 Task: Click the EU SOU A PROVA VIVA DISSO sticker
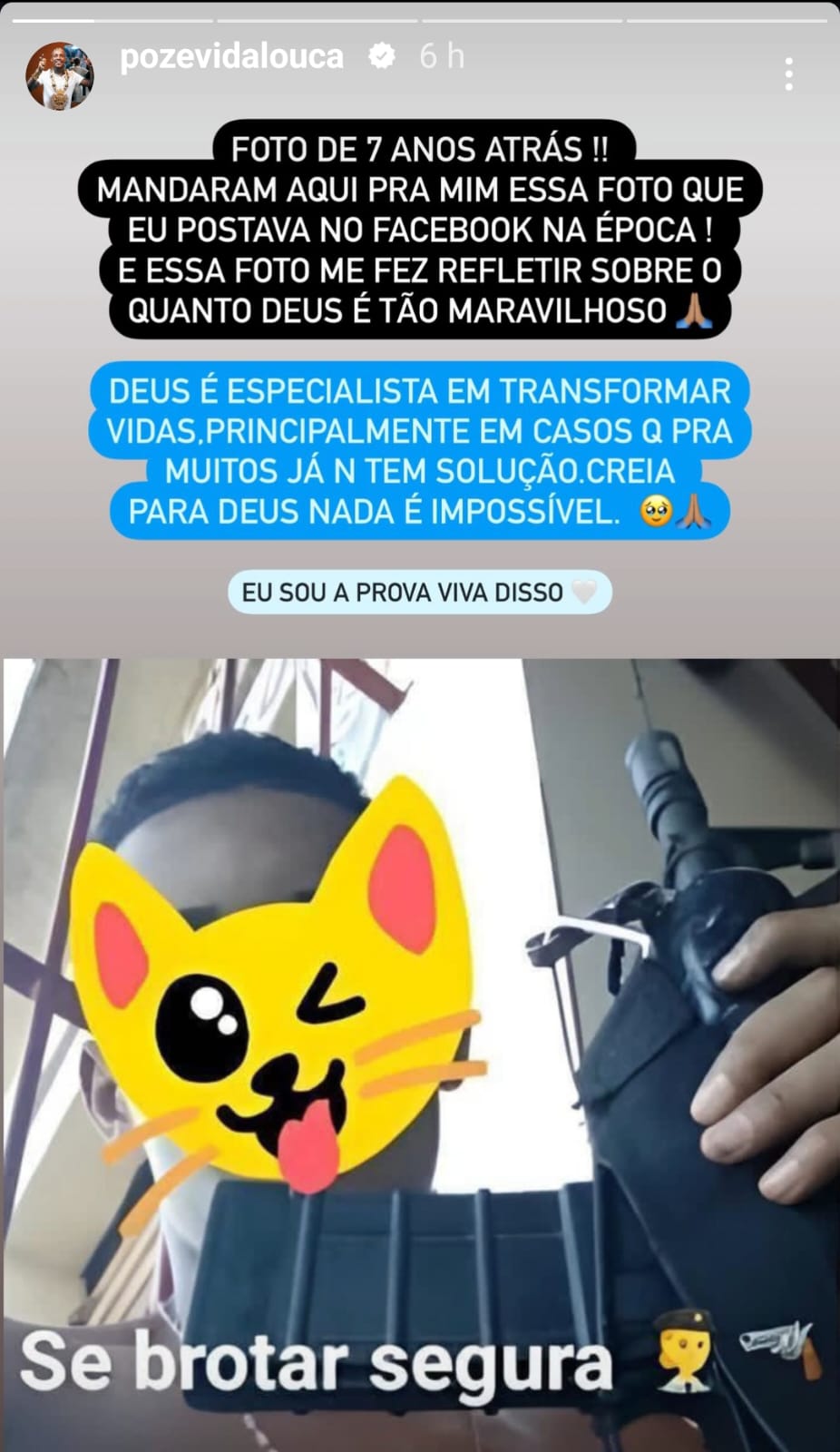[x=419, y=591]
